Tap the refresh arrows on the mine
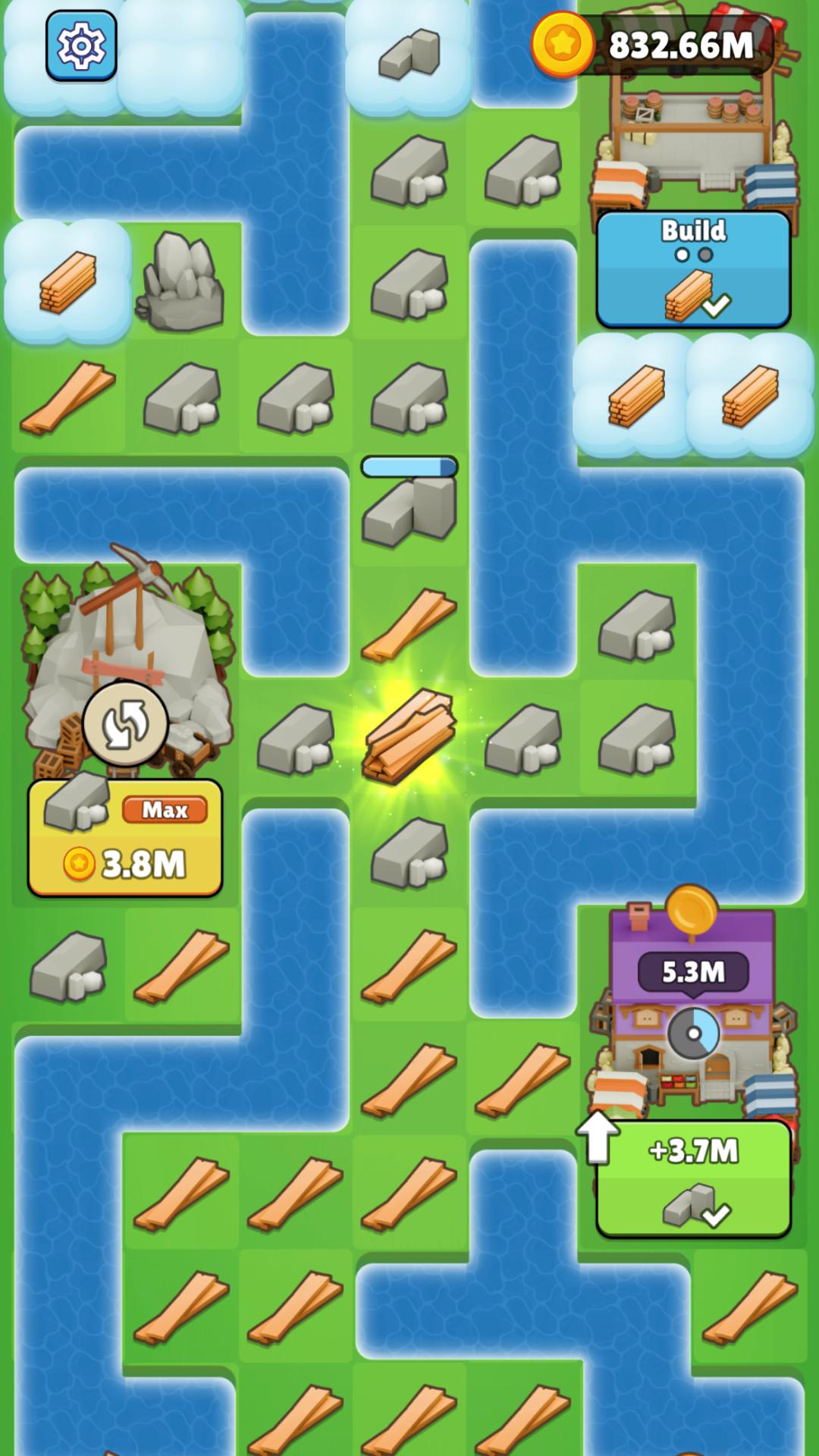The height and width of the screenshot is (1456, 819). click(125, 723)
